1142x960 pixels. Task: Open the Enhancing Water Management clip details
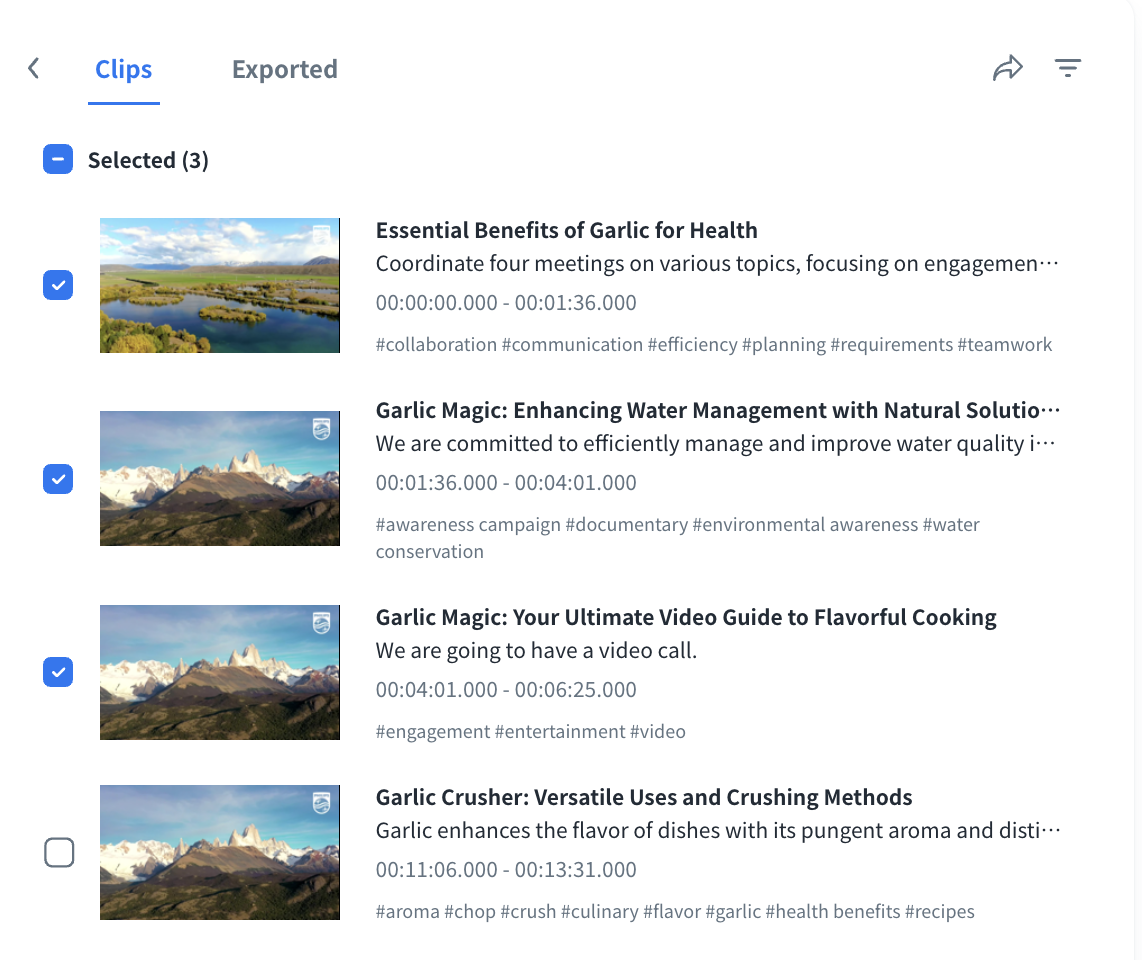[x=716, y=411]
